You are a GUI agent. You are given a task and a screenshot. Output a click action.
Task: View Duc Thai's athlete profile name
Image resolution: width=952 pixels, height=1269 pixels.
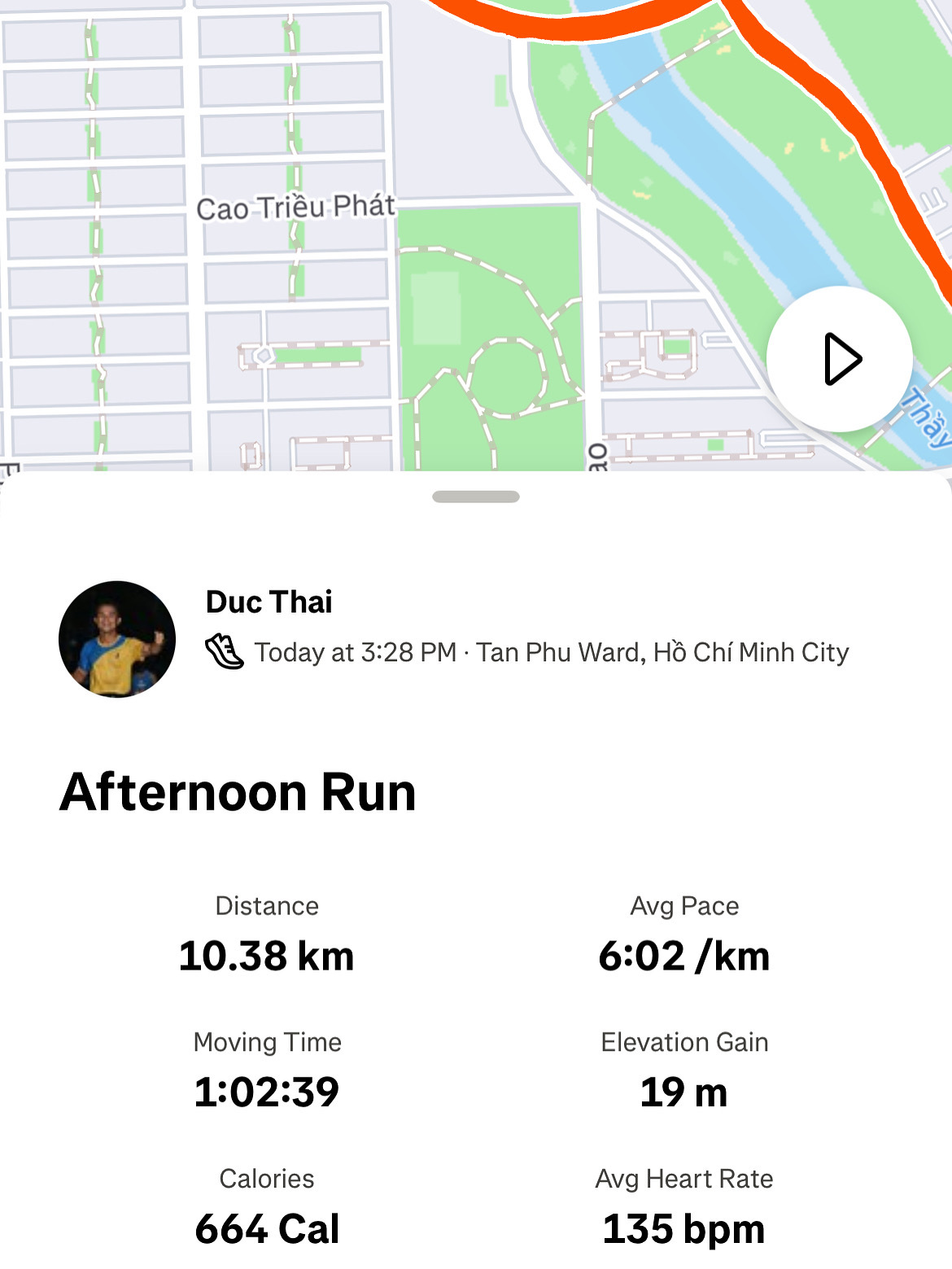[269, 602]
